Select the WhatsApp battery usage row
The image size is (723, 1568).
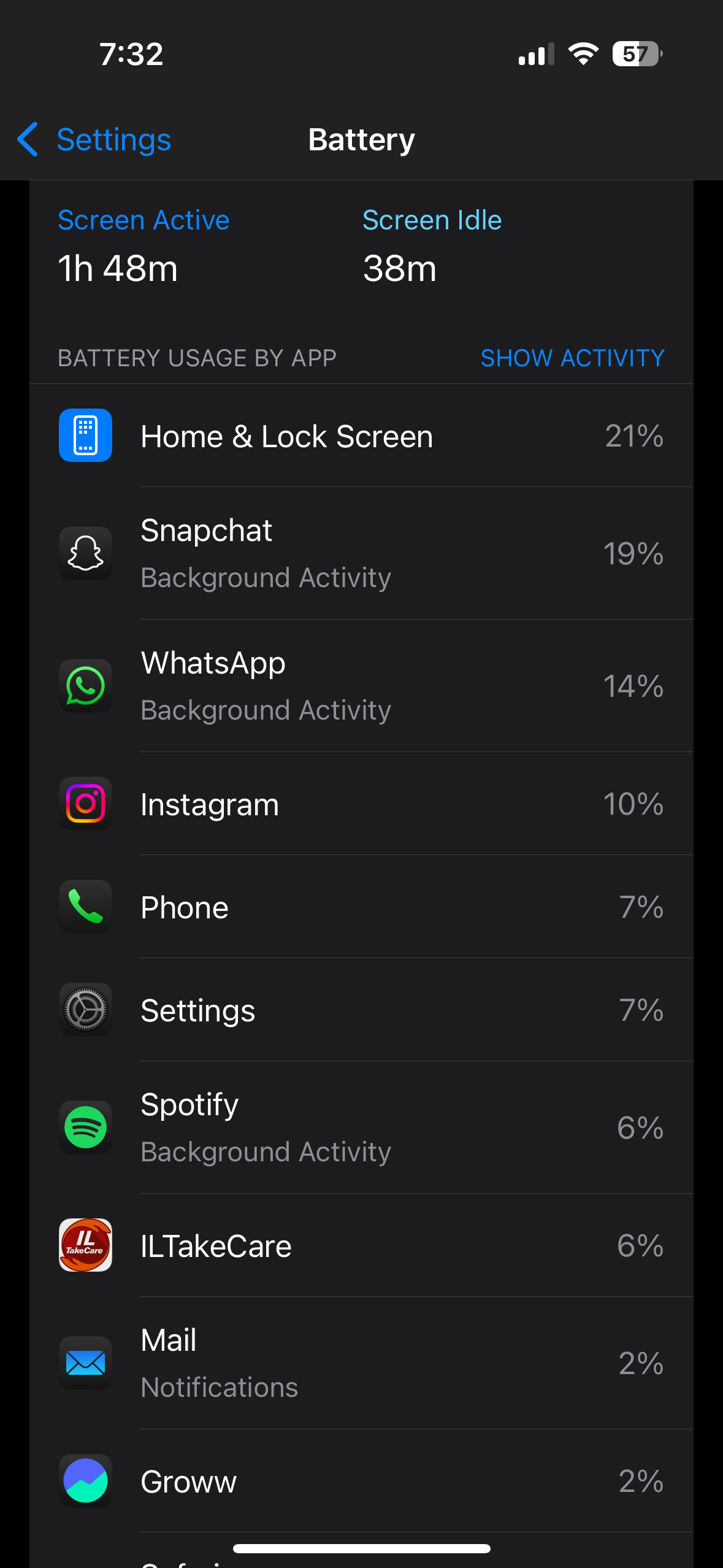point(361,686)
